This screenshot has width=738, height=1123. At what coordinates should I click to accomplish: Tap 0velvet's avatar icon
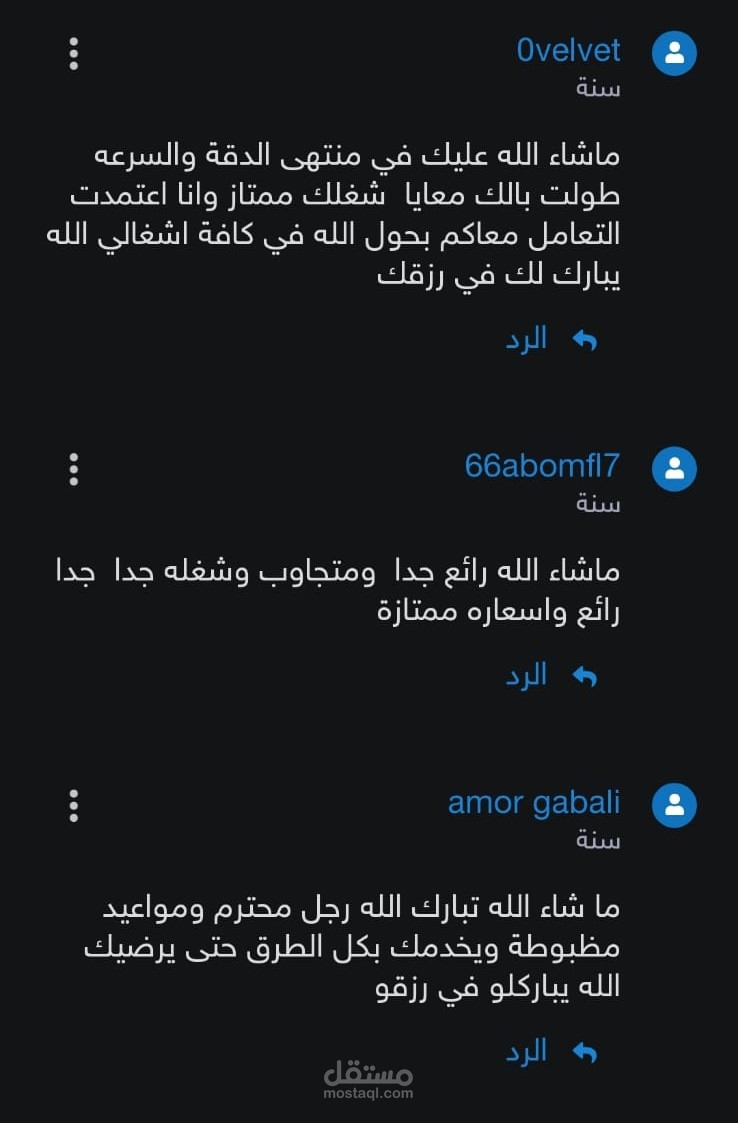pyautogui.click(x=674, y=53)
